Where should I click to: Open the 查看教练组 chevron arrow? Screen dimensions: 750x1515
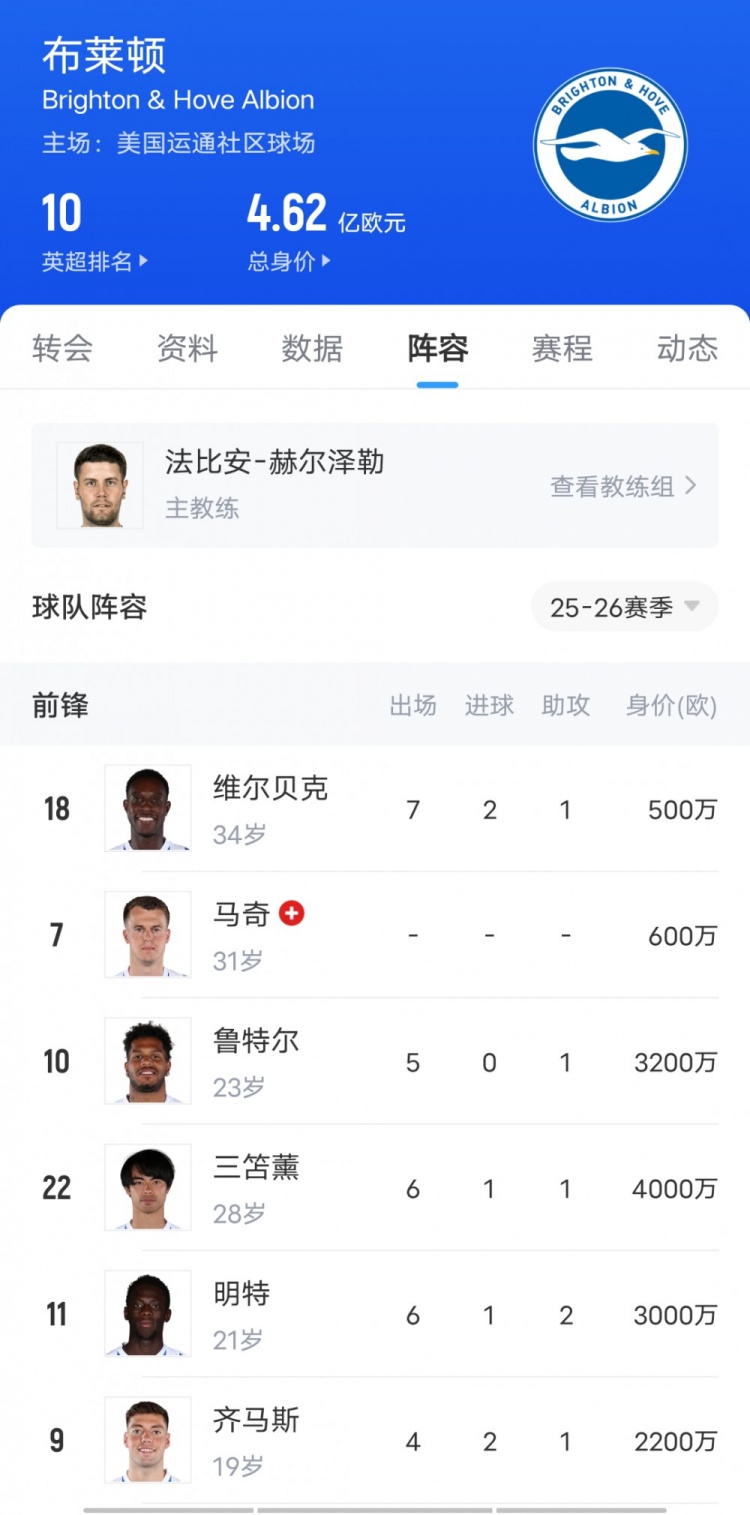690,486
